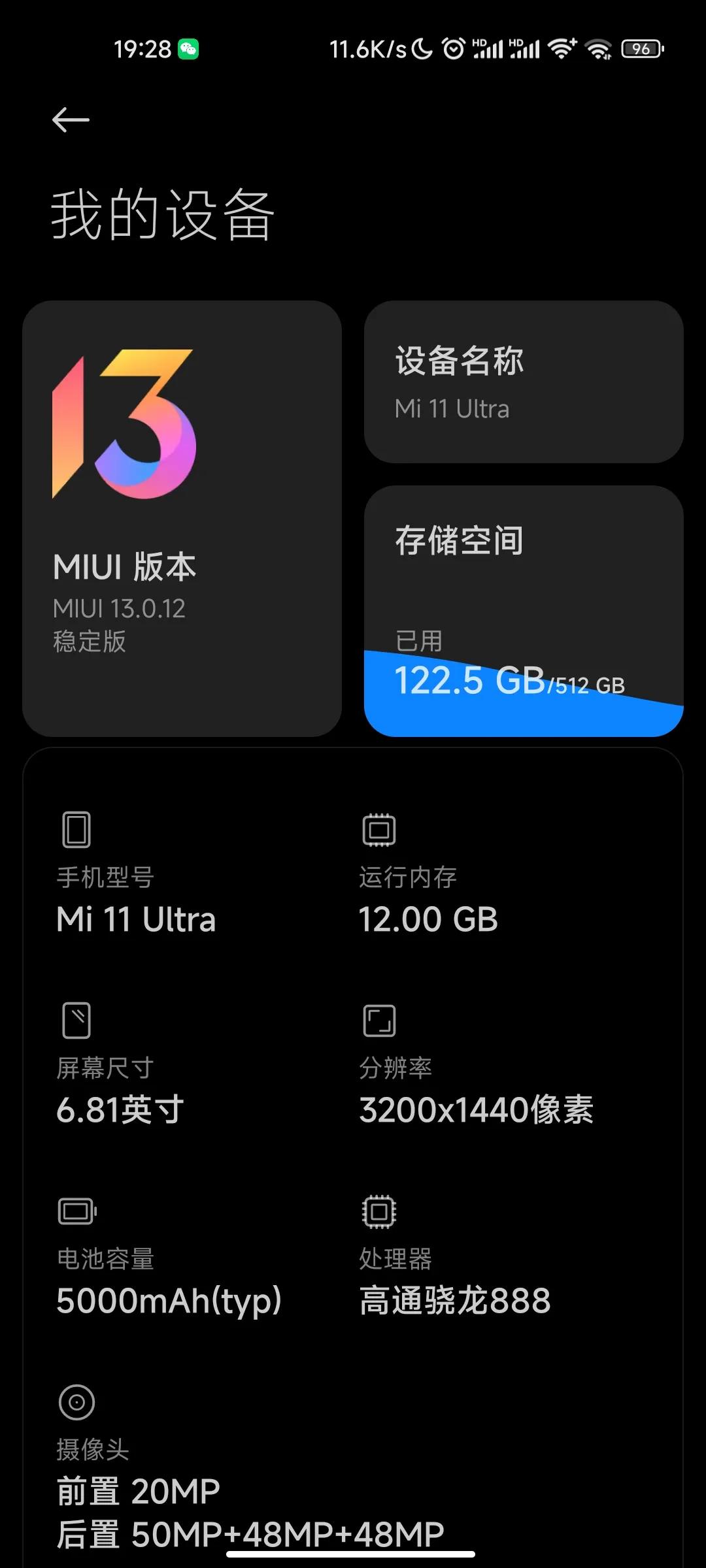Tap the 稳定版 label text

tap(90, 644)
